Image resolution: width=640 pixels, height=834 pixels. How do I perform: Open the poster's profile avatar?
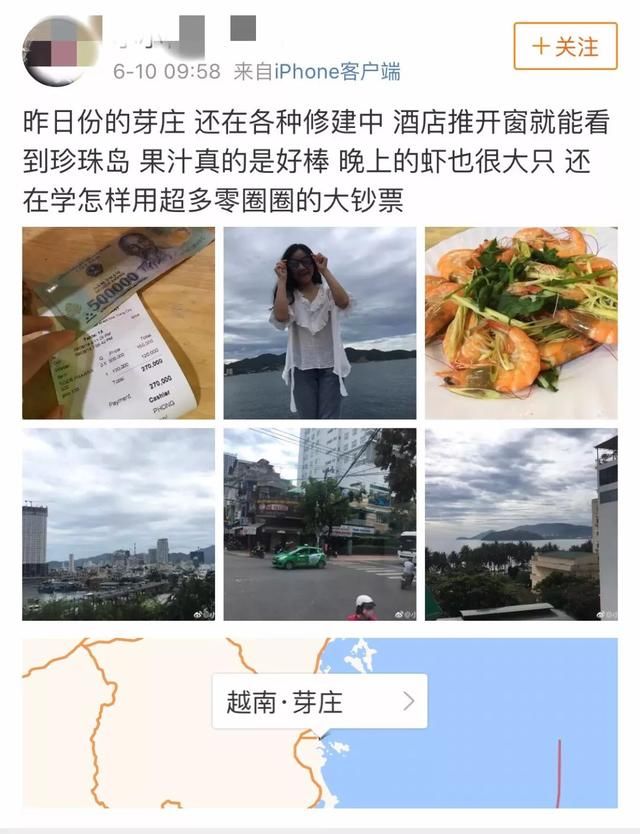point(62,50)
